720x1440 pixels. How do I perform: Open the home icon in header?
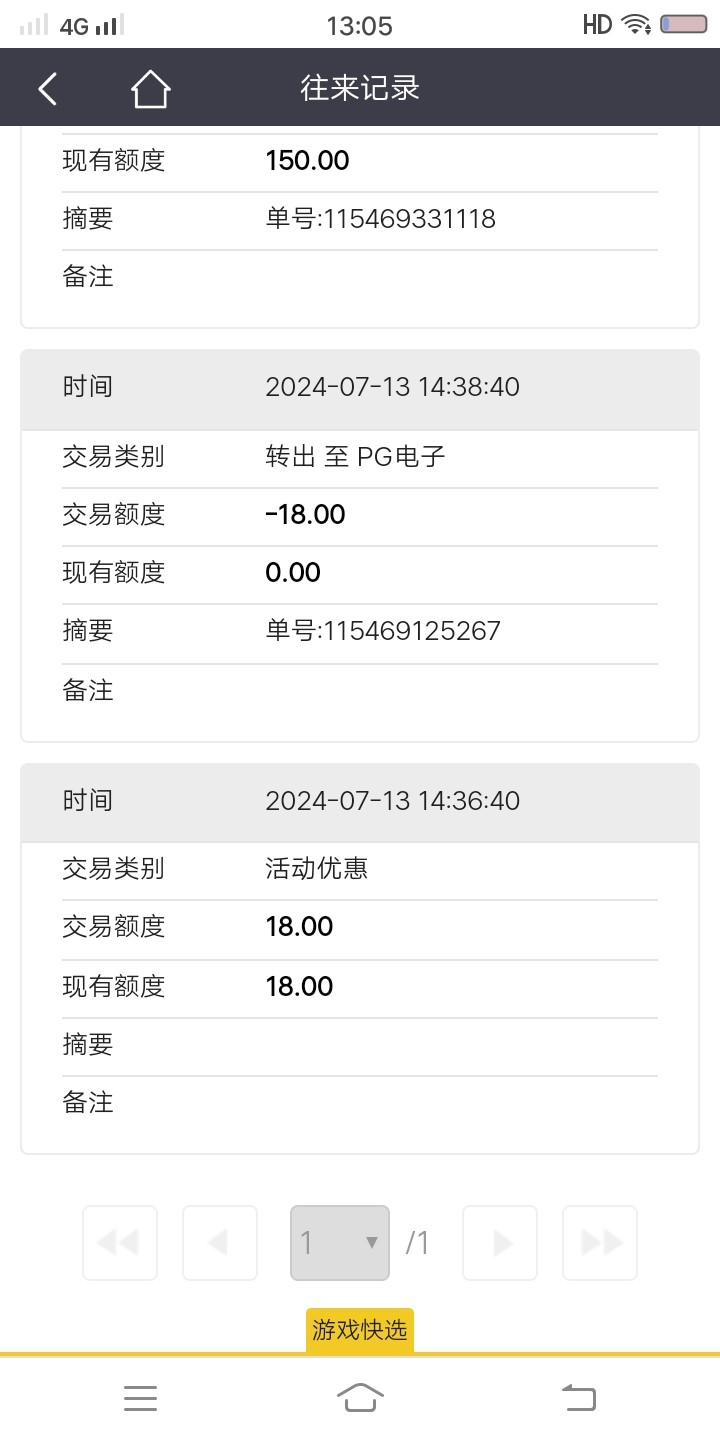pyautogui.click(x=150, y=89)
